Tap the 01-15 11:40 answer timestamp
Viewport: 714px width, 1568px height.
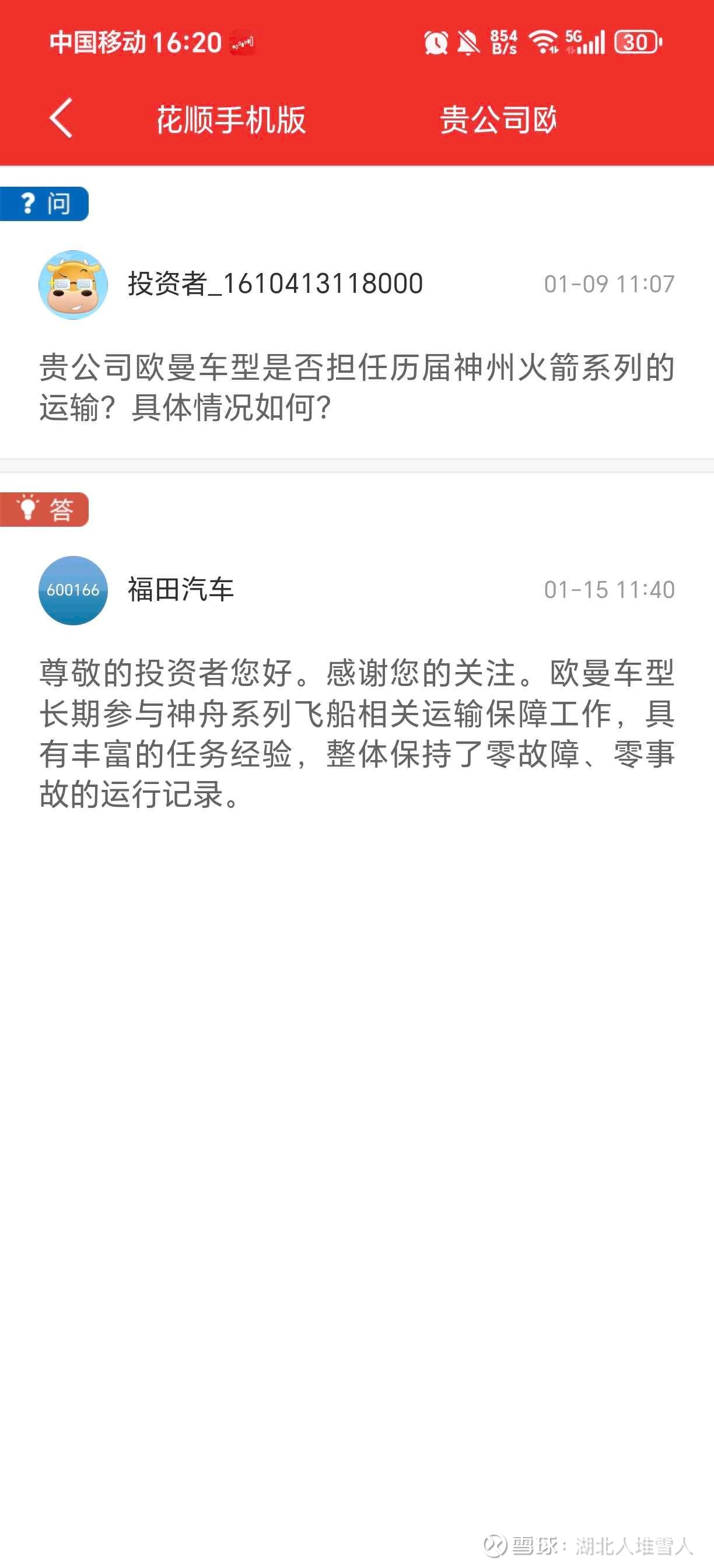(x=608, y=589)
